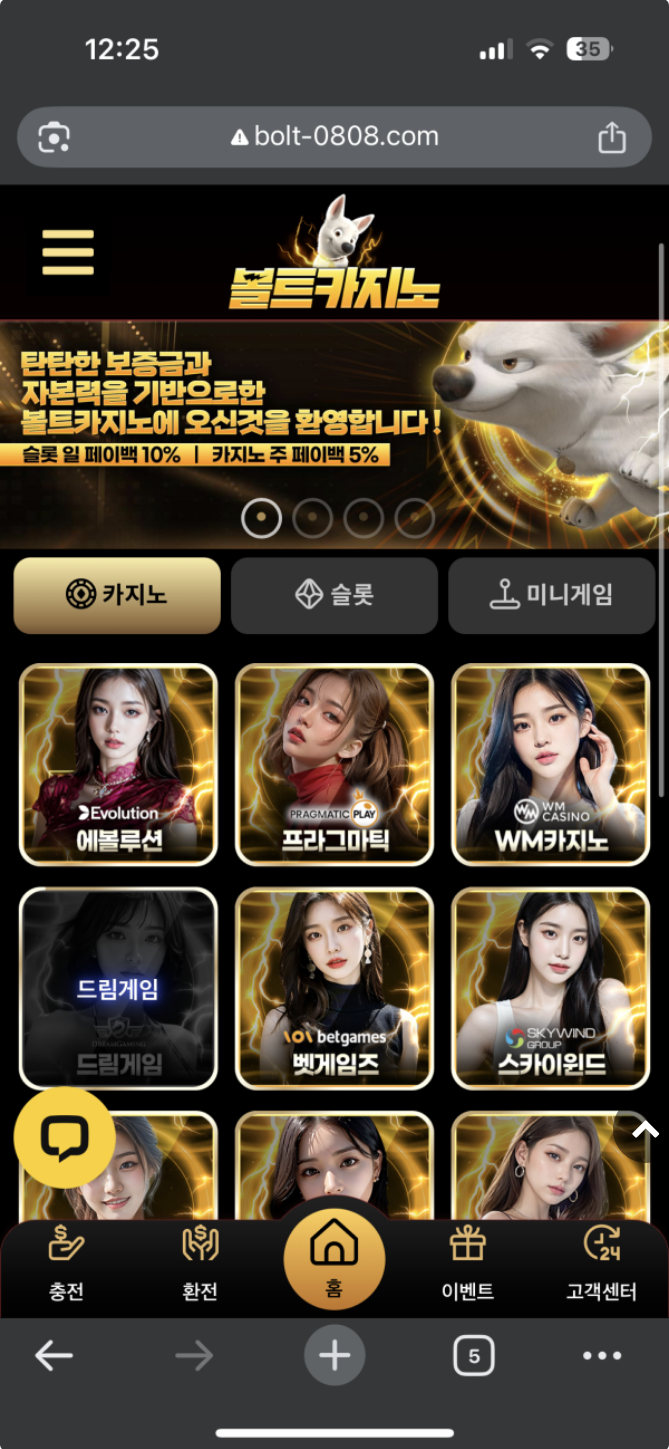Switch to the 슬롯 tab
The image size is (669, 1449).
click(x=334, y=596)
